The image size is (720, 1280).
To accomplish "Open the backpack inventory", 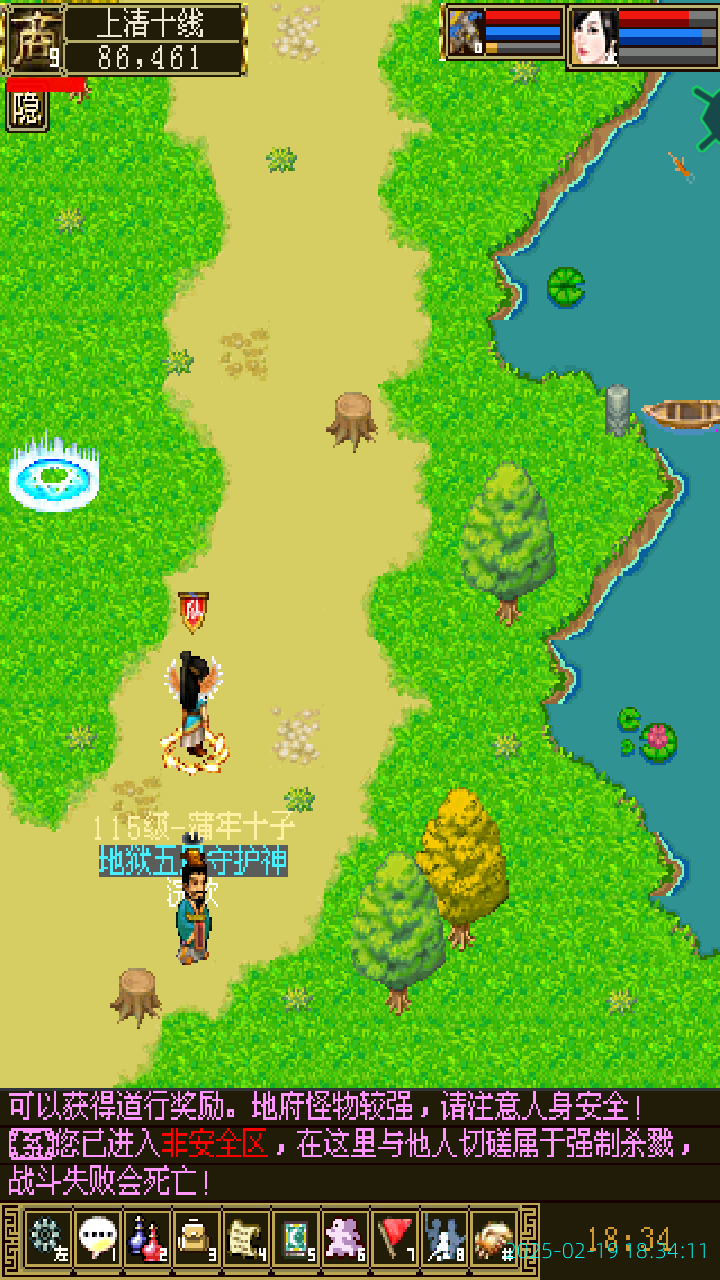I will coord(196,1238).
